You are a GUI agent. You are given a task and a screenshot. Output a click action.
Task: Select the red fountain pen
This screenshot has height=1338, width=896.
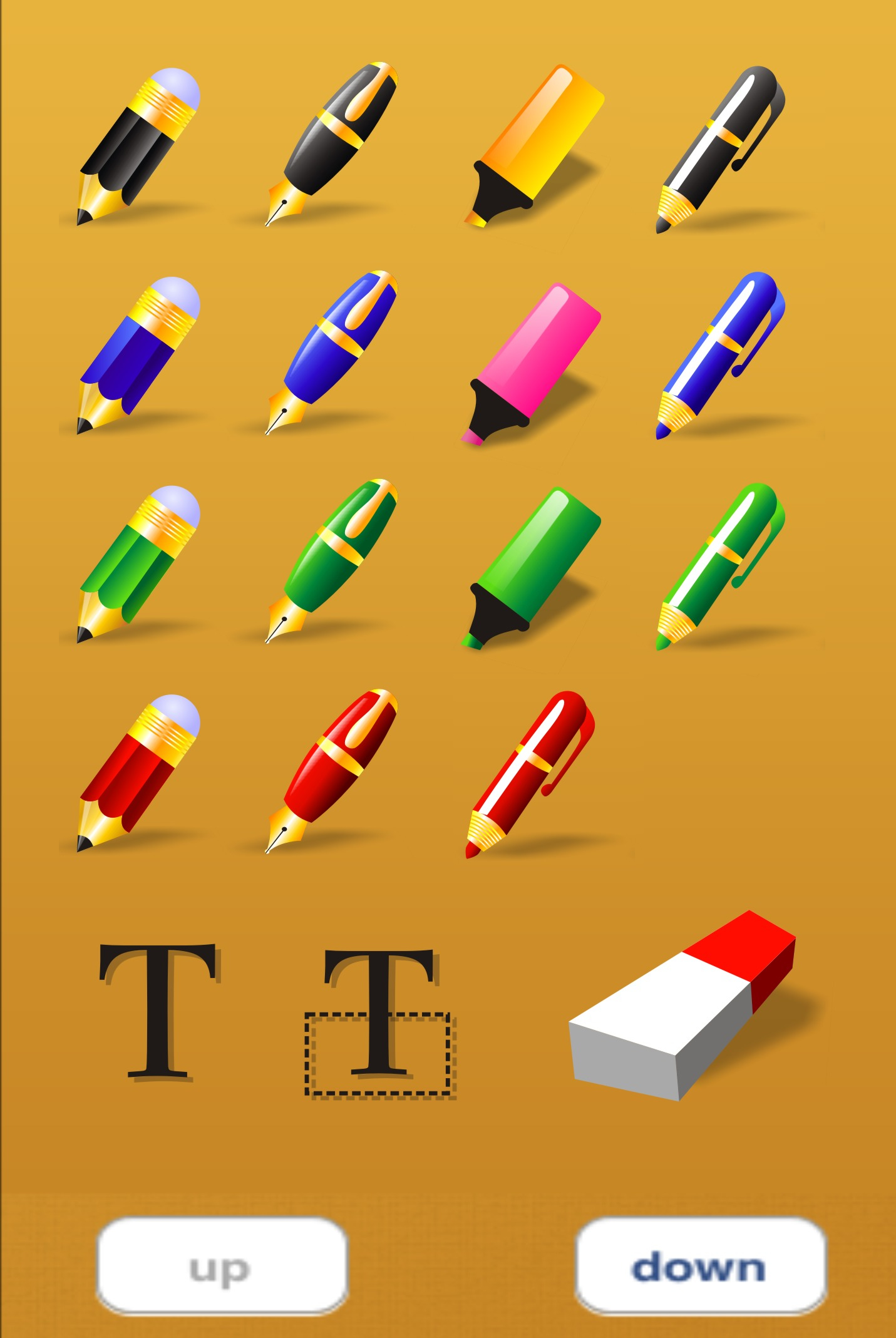pos(332,770)
